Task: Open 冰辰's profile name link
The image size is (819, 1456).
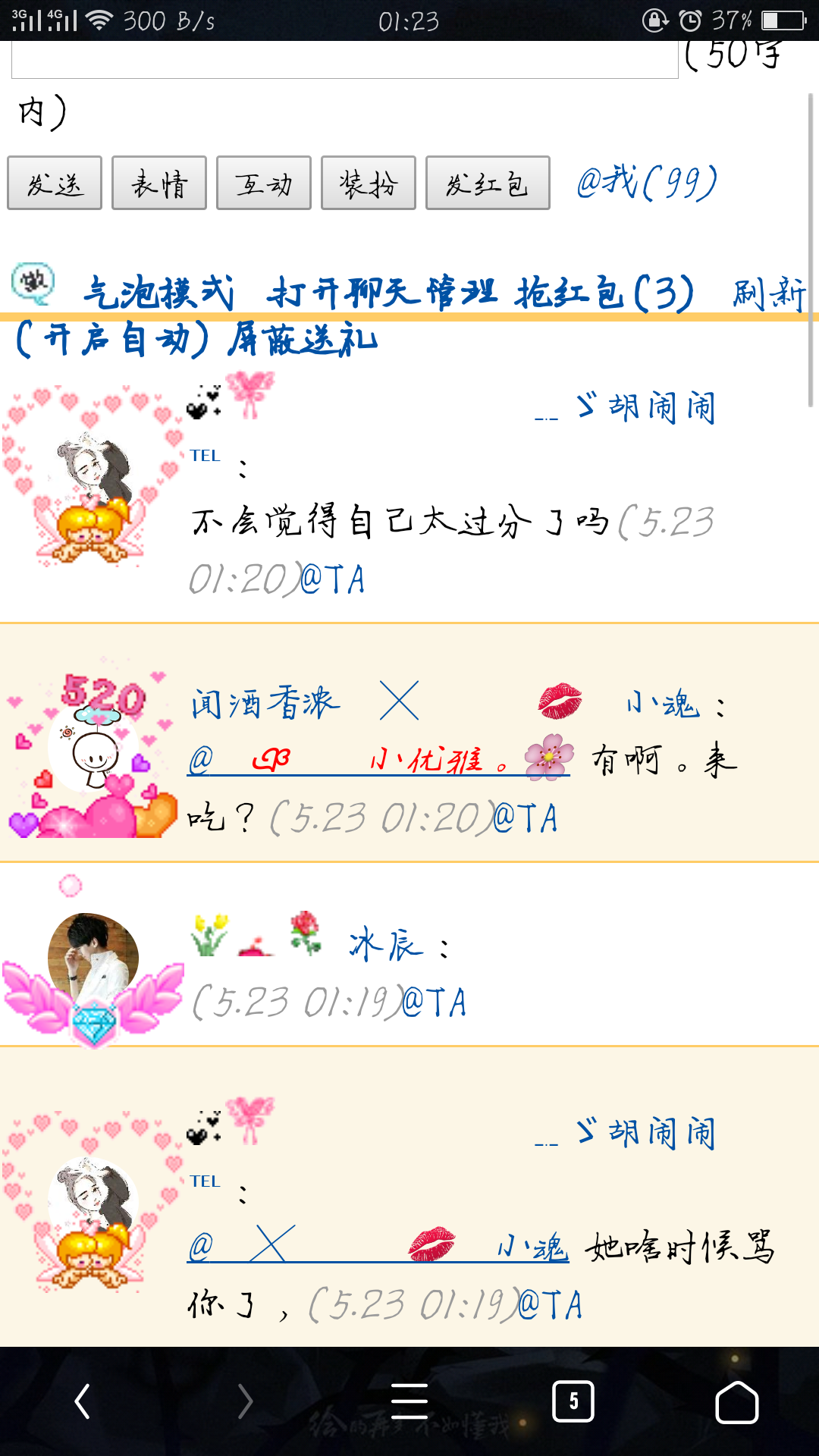Action: pyautogui.click(x=385, y=945)
